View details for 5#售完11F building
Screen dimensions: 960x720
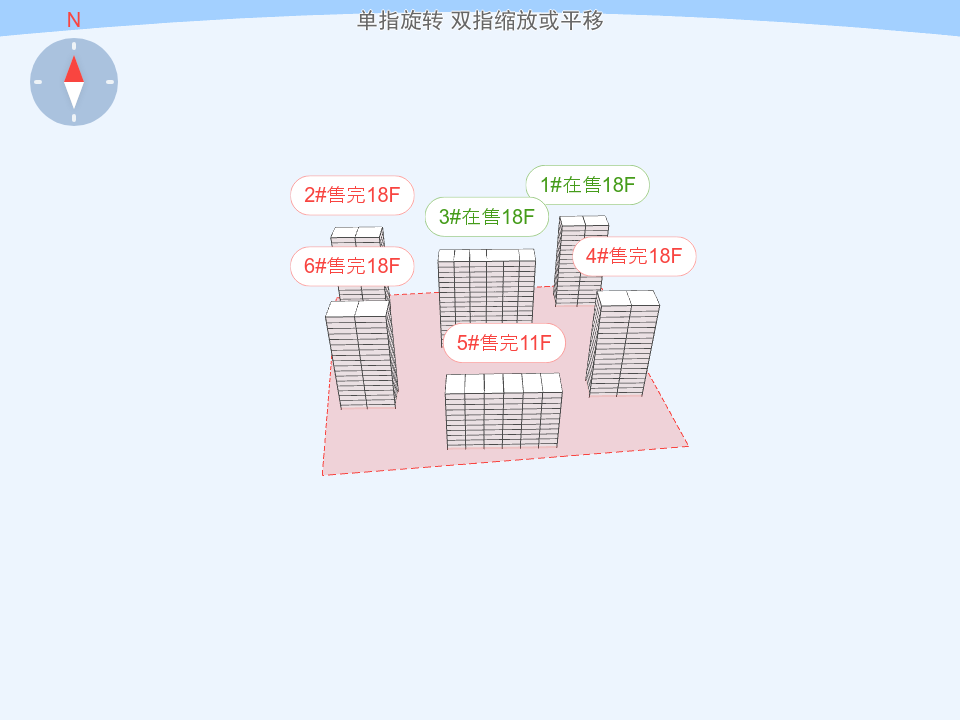[504, 343]
